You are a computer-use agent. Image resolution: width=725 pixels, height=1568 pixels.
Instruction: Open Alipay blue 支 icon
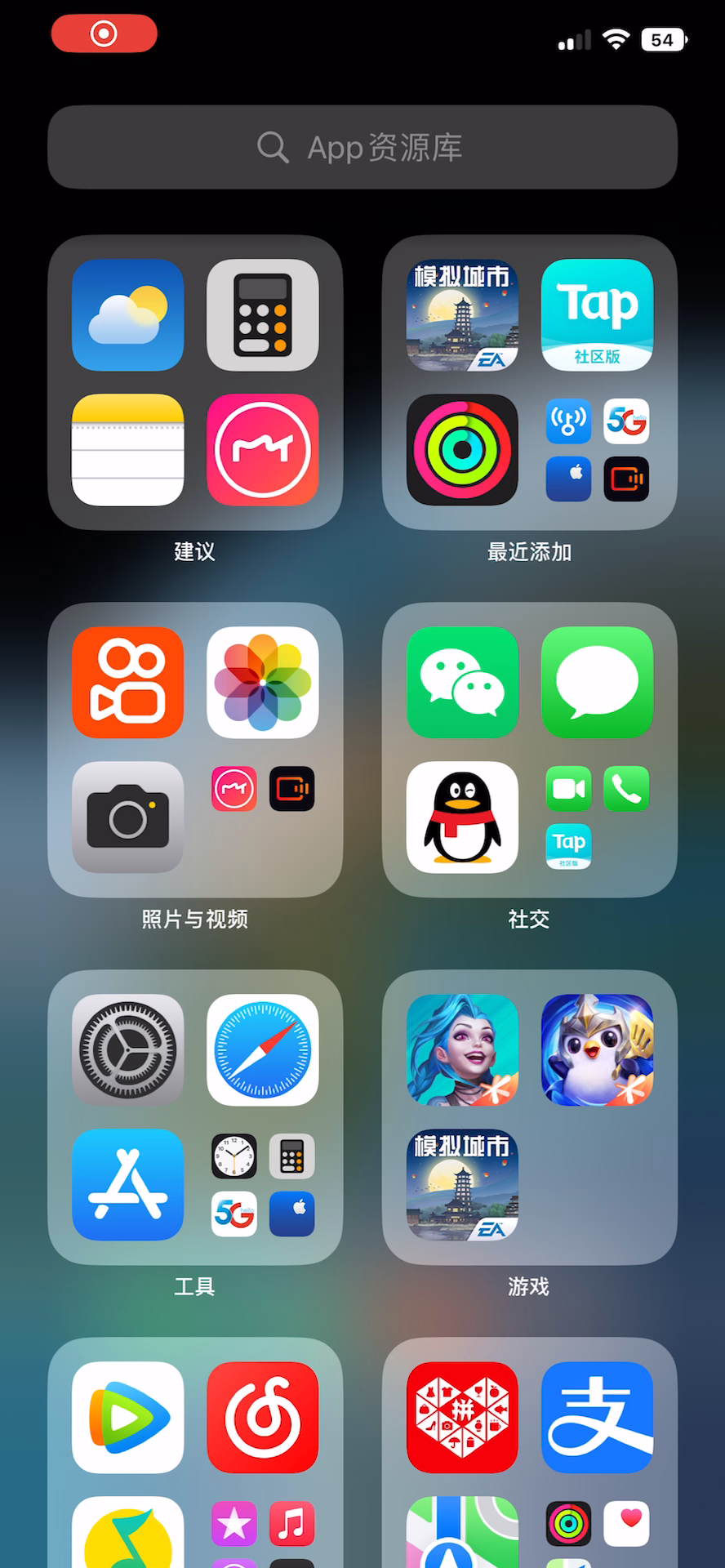coord(598,1418)
